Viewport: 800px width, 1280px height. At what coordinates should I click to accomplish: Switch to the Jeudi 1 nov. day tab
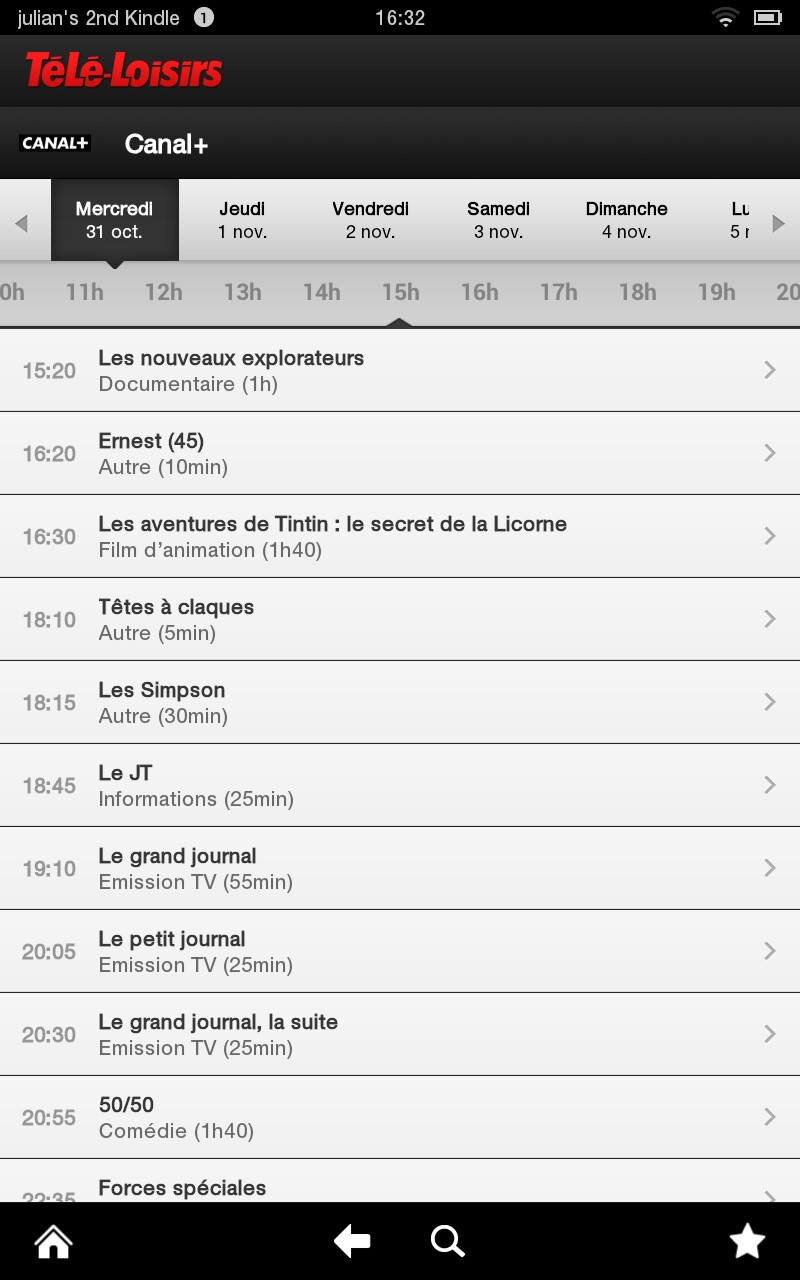(x=241, y=219)
